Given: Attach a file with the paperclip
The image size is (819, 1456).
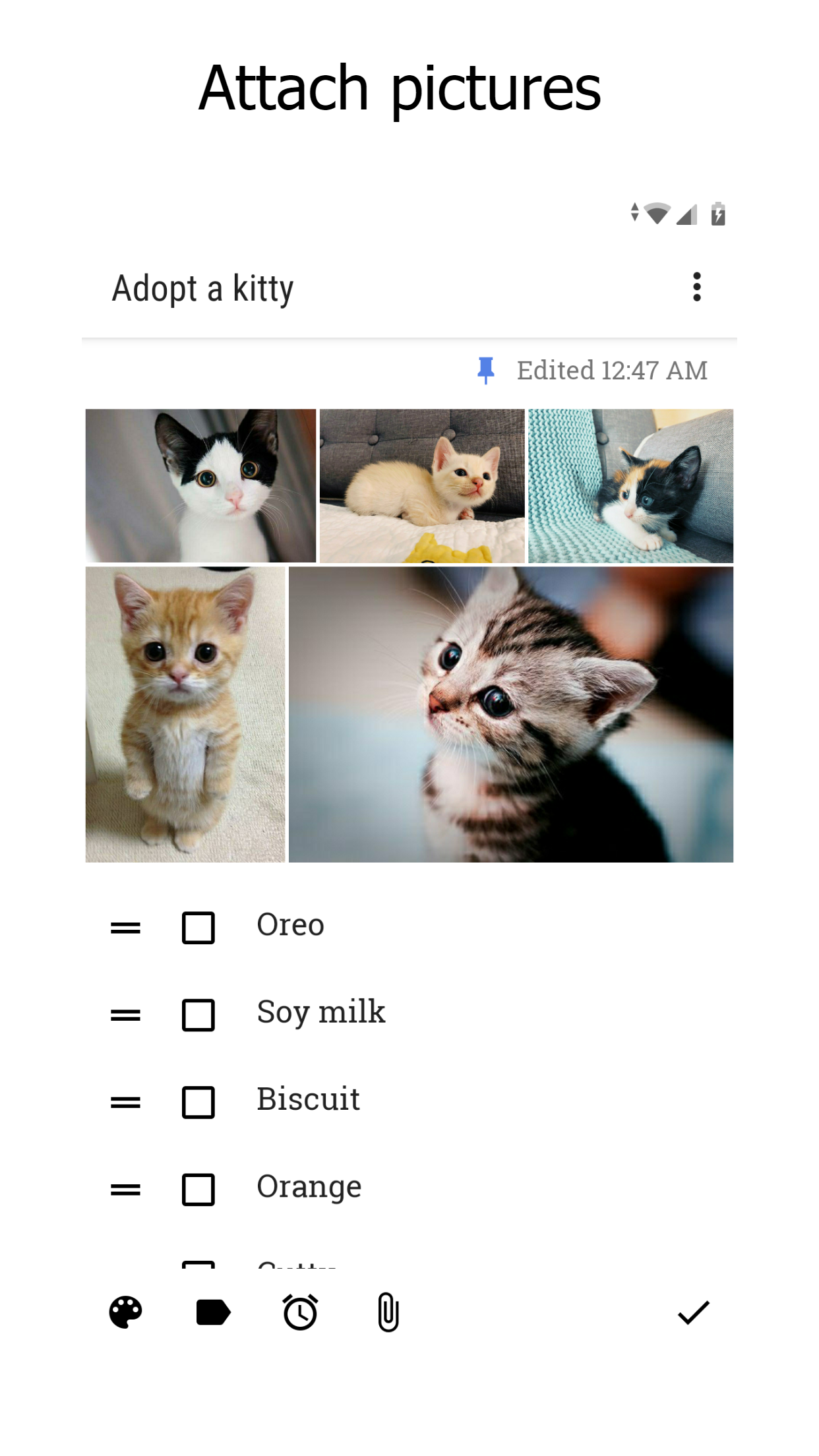Looking at the screenshot, I should coord(388,1312).
